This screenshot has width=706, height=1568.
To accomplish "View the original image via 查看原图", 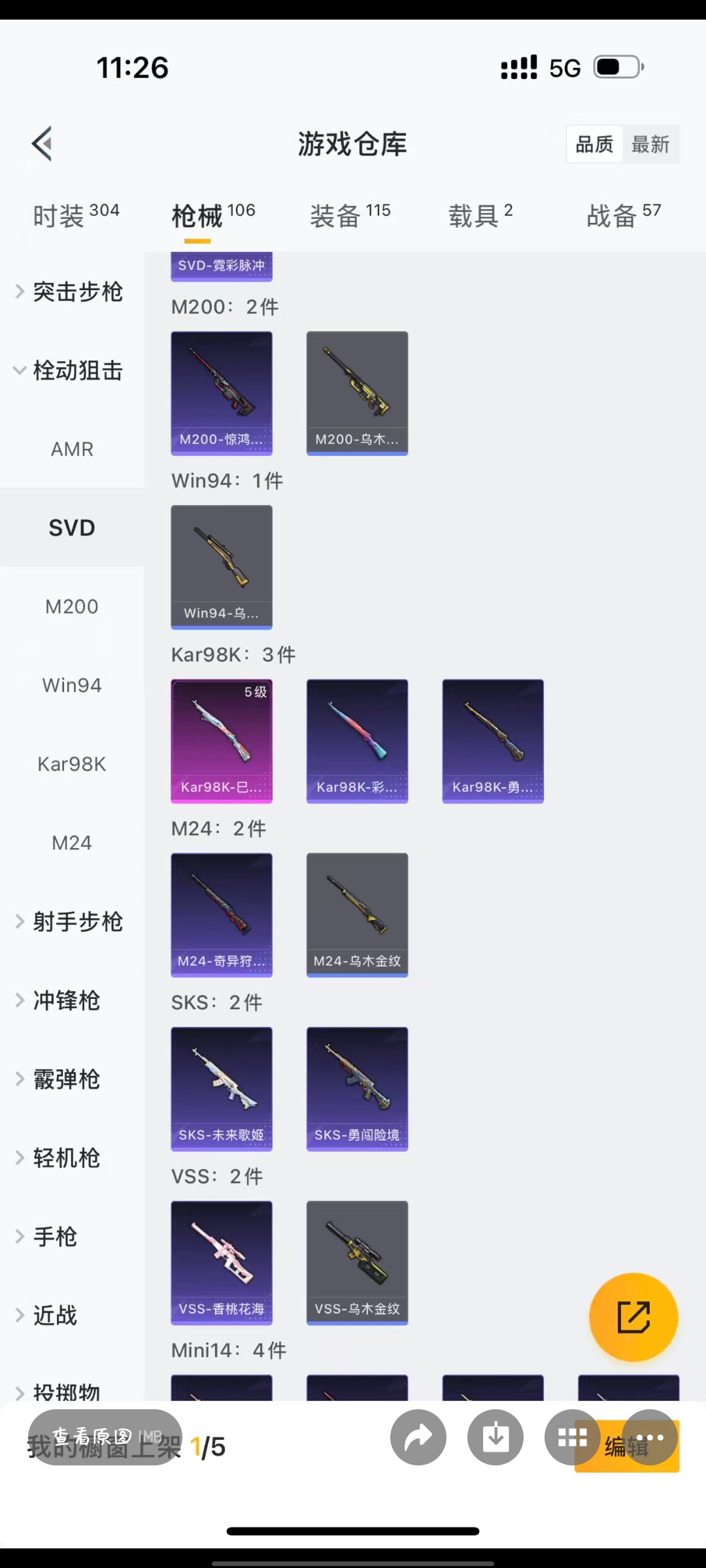I will (x=105, y=1437).
